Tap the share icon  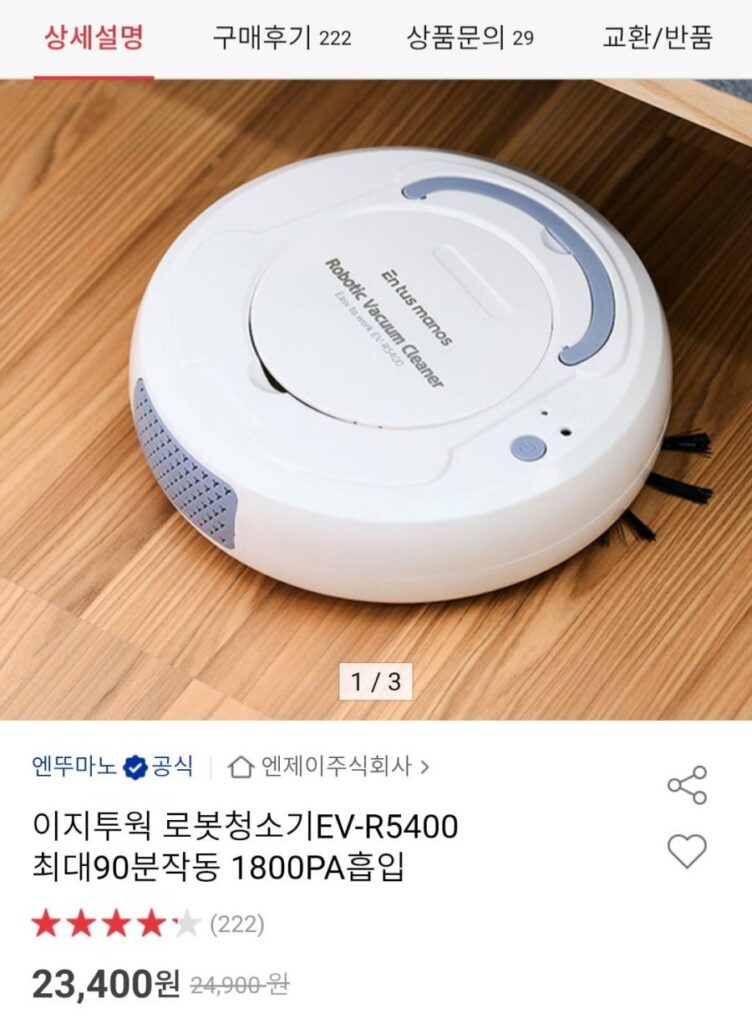687,786
